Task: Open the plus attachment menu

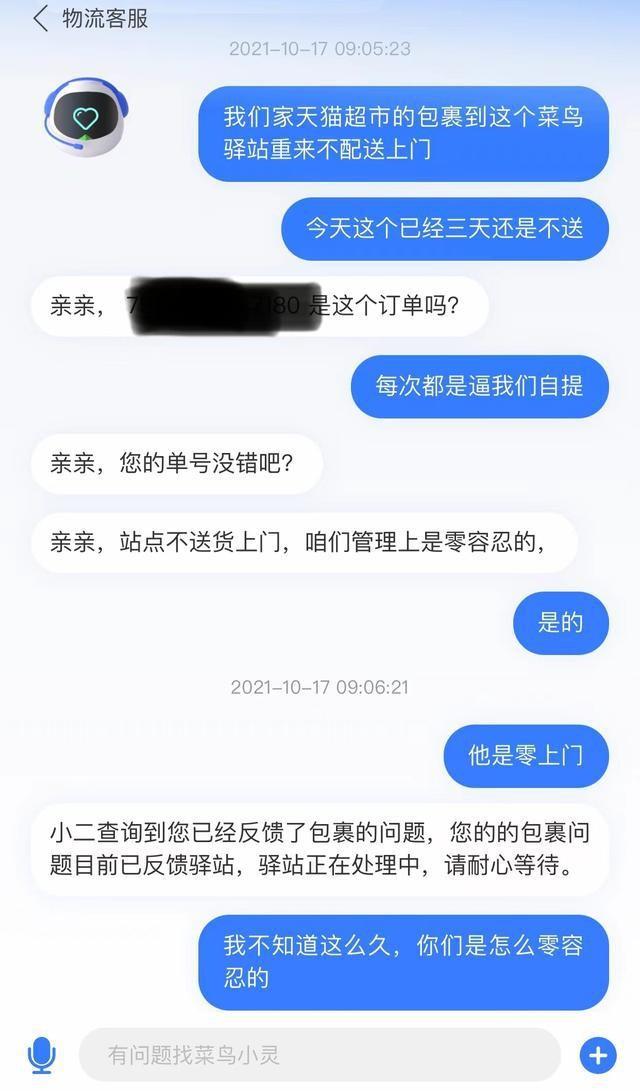Action: [x=598, y=1056]
